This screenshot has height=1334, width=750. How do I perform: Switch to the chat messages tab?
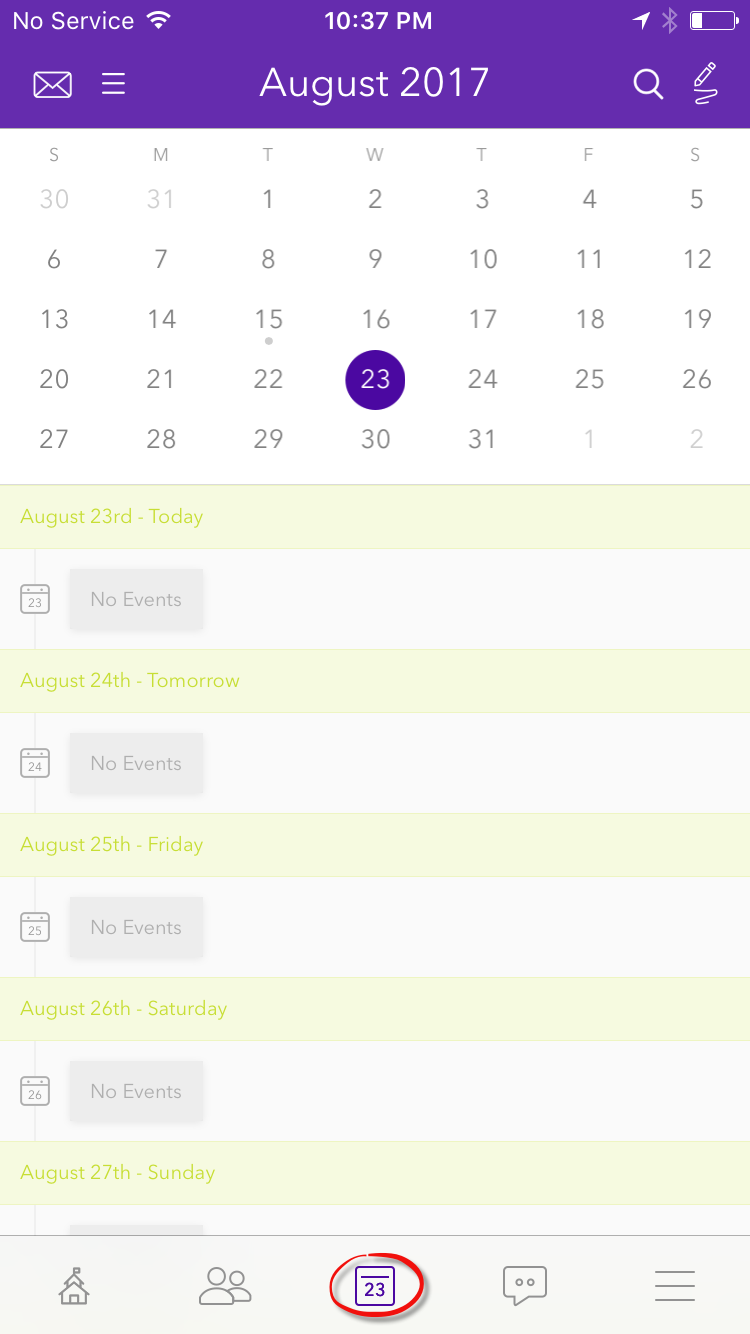[524, 1286]
